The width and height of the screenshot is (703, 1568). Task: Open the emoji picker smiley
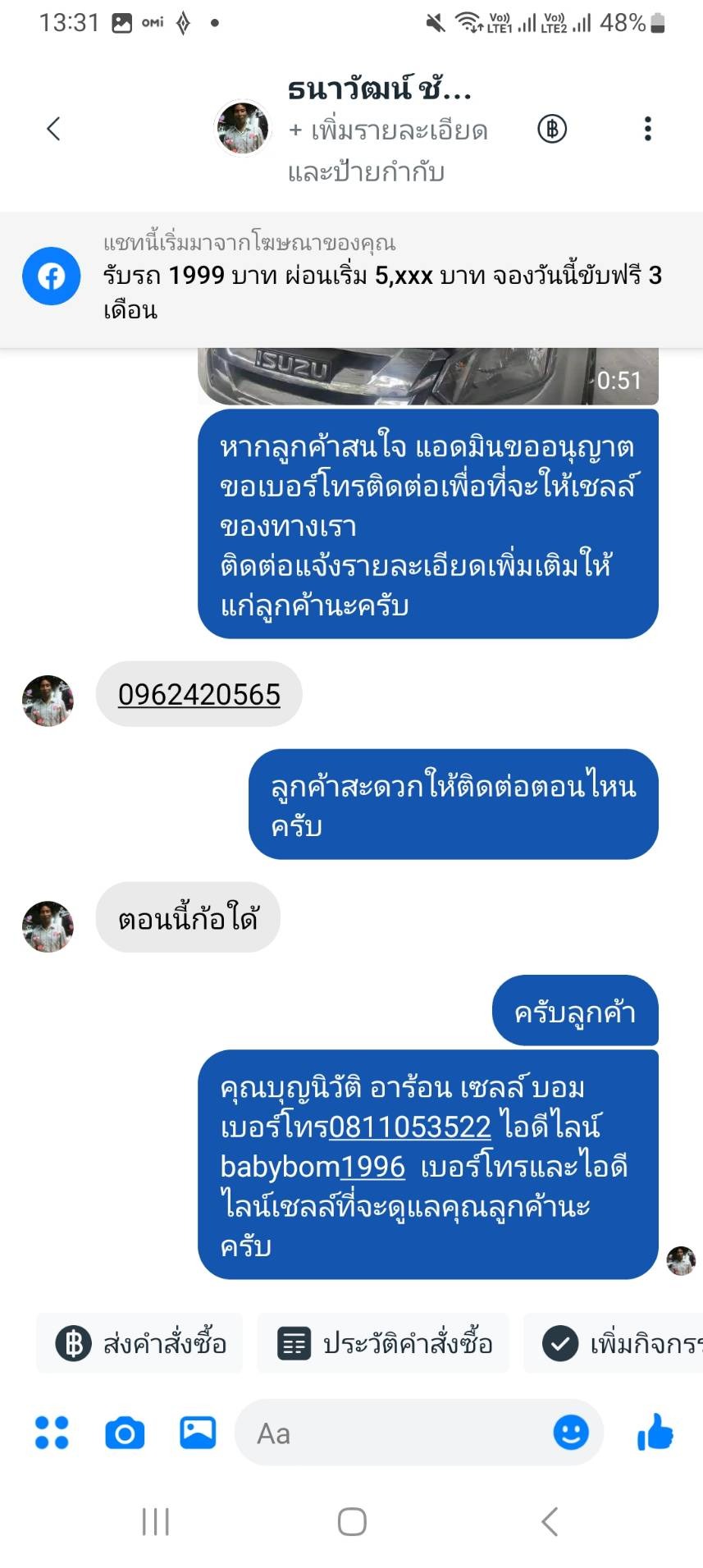pyautogui.click(x=571, y=1433)
